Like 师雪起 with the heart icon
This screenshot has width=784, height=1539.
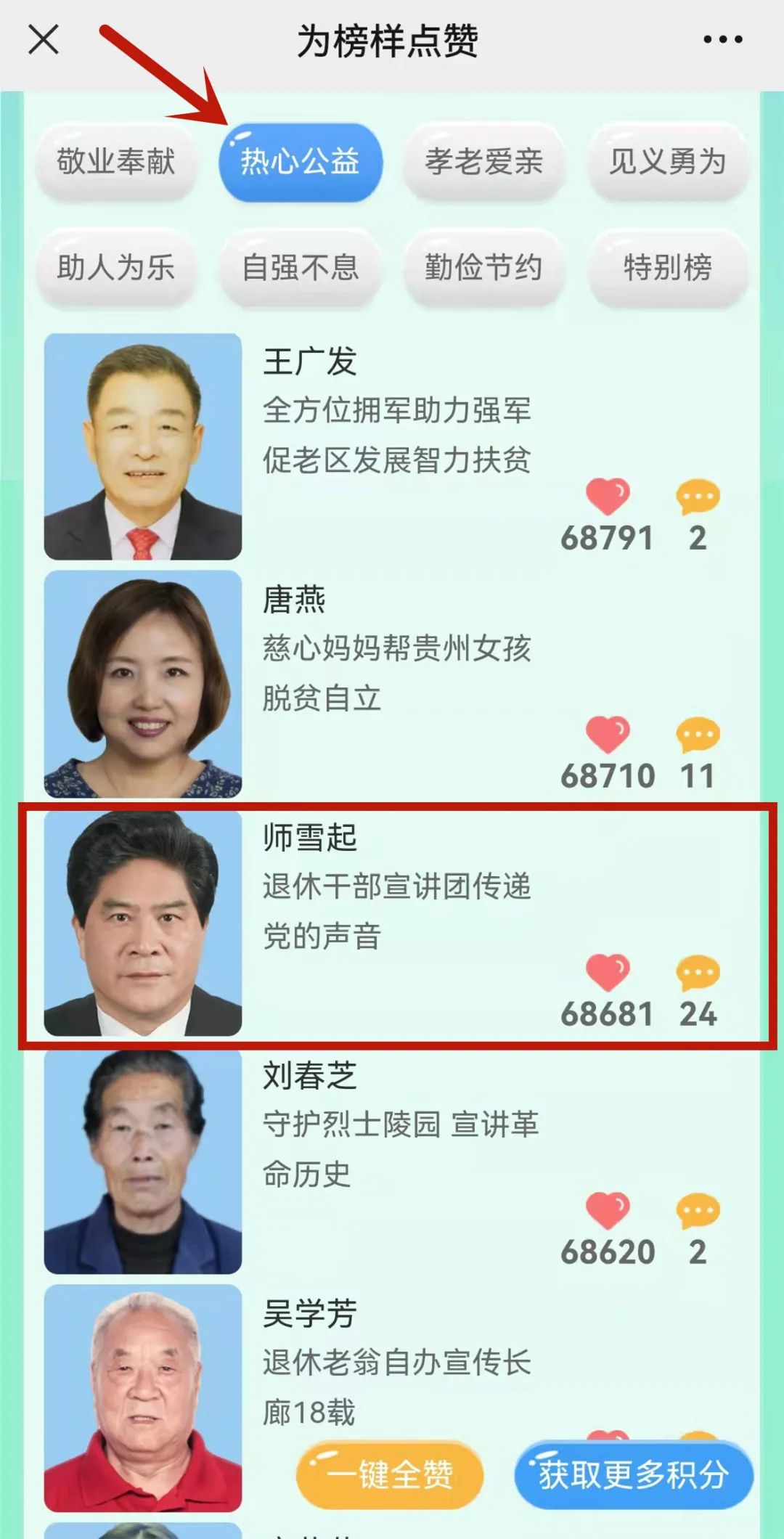[608, 973]
